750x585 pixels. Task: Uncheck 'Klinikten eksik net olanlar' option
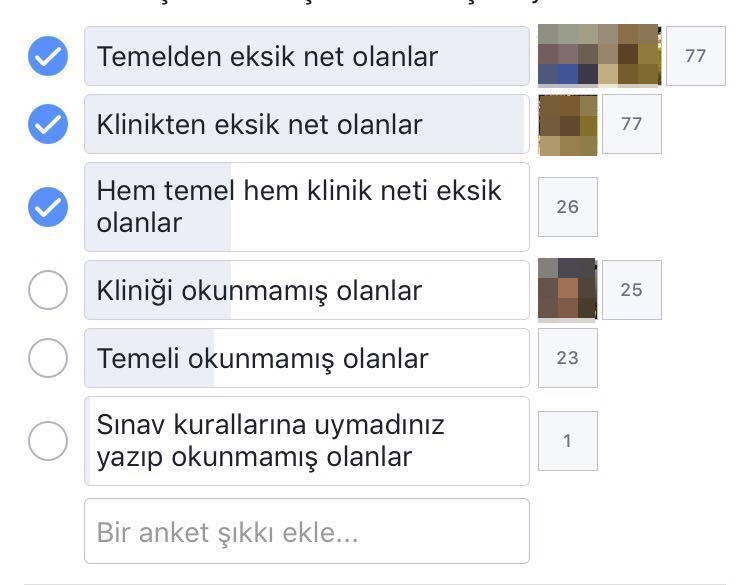[47, 124]
